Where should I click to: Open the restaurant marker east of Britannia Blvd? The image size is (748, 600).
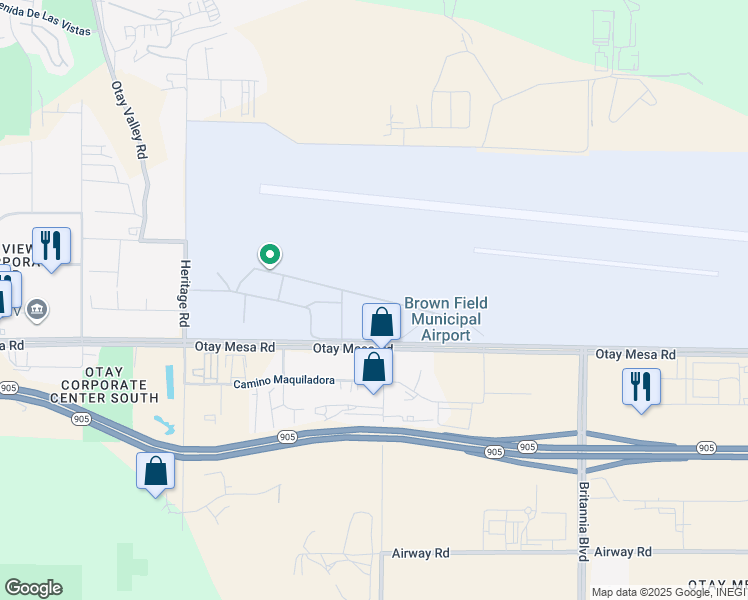click(642, 389)
